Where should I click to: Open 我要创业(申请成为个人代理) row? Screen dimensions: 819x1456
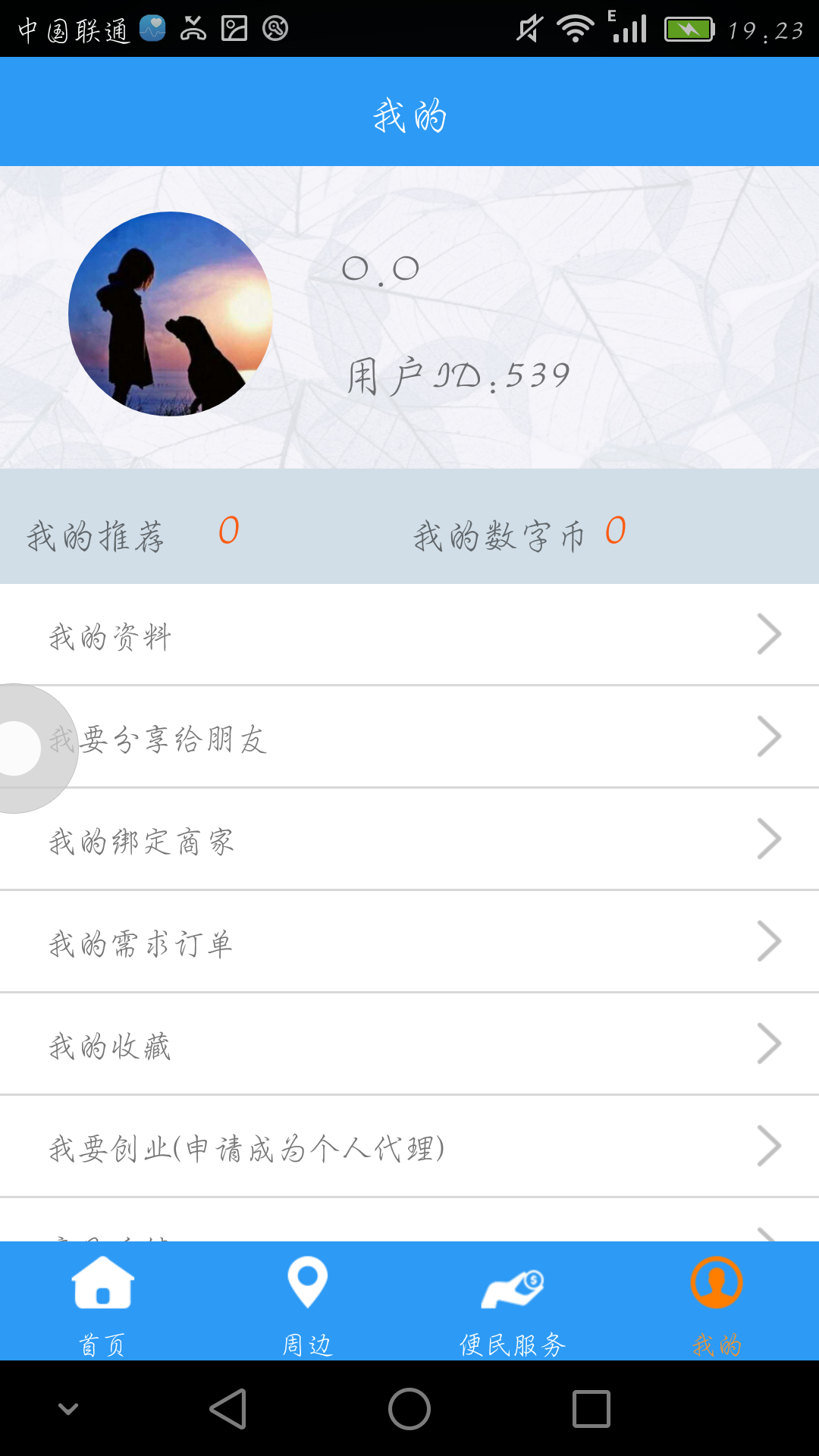click(x=409, y=1147)
